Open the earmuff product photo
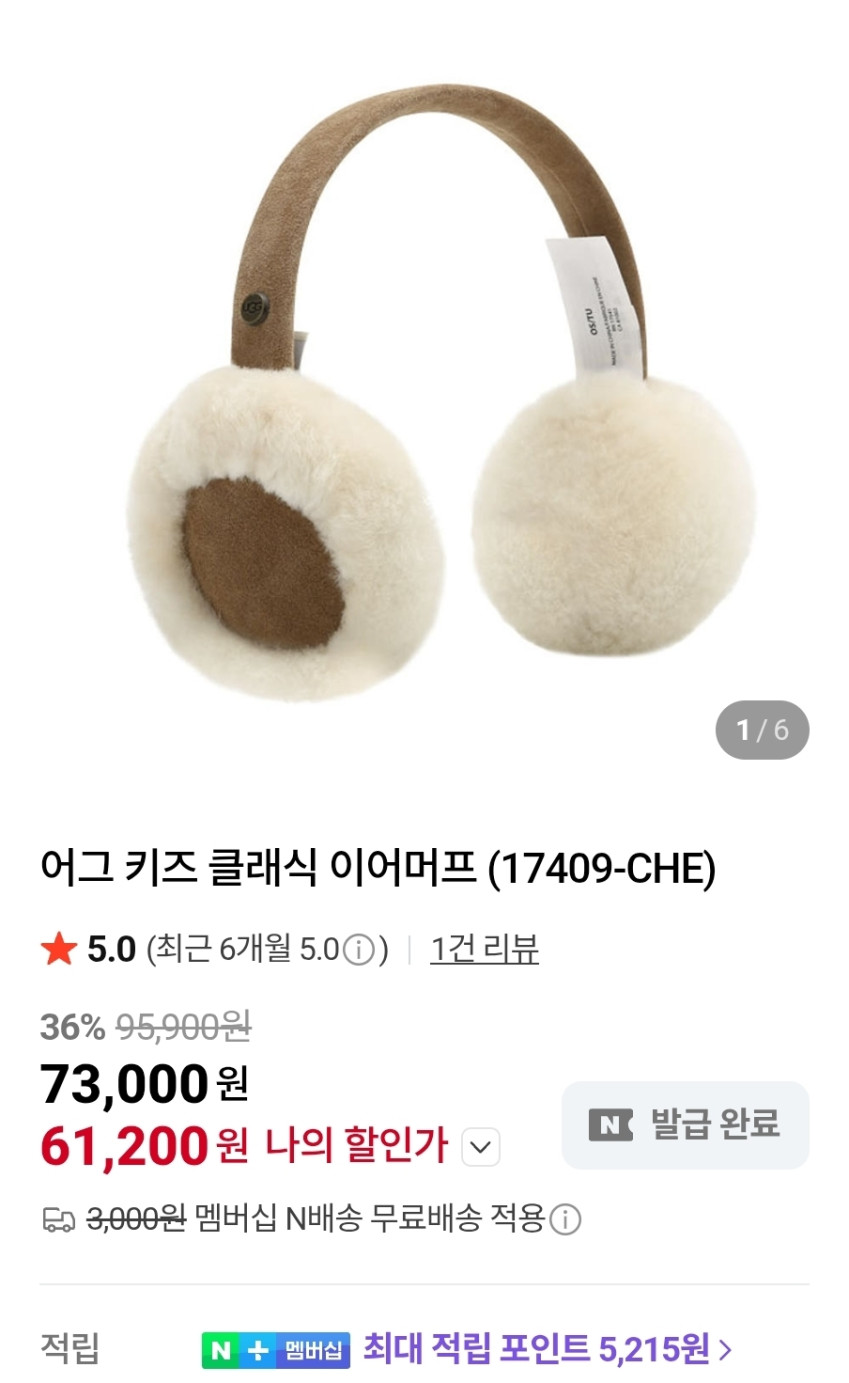Screen dimensions: 849x1383 coord(424,400)
